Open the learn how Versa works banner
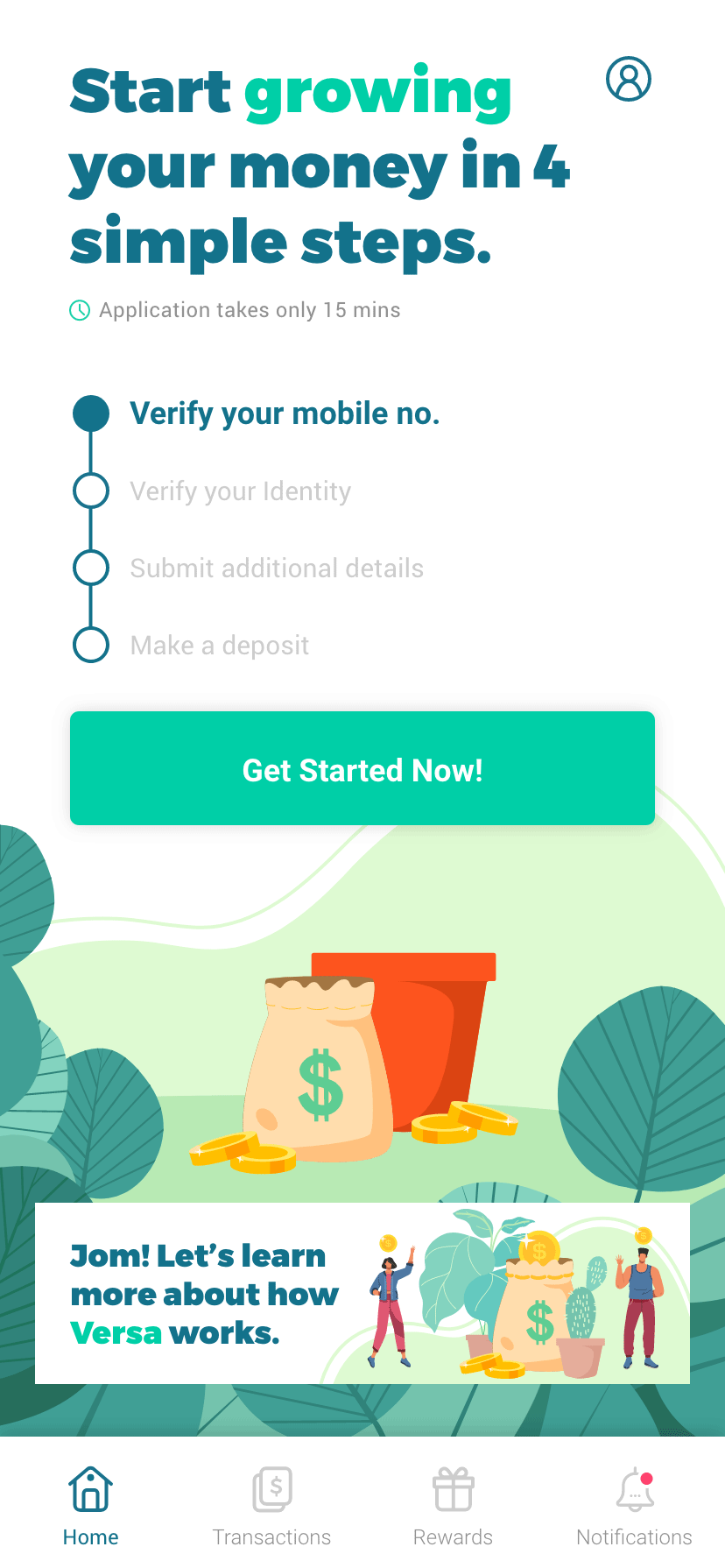 (362, 1293)
